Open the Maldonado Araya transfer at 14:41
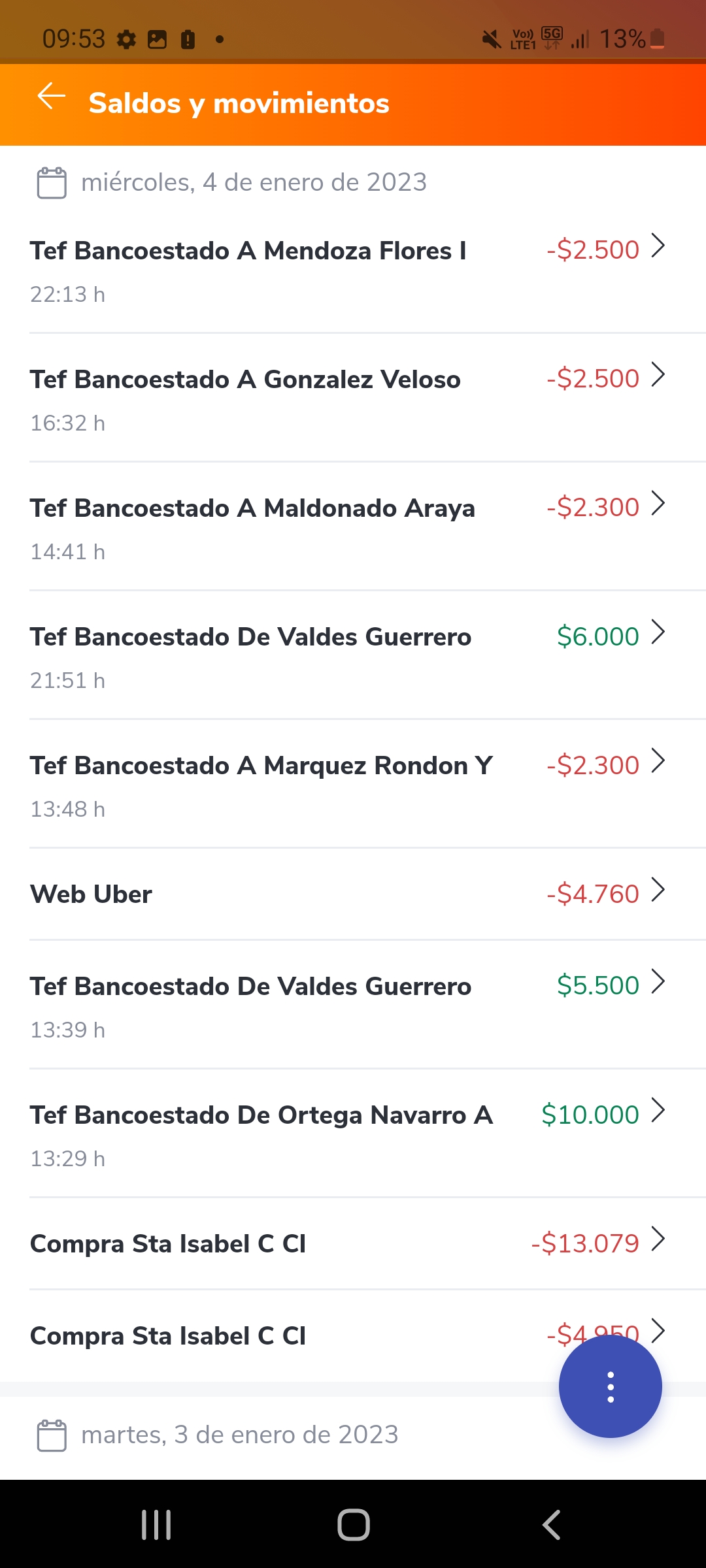 click(x=353, y=527)
